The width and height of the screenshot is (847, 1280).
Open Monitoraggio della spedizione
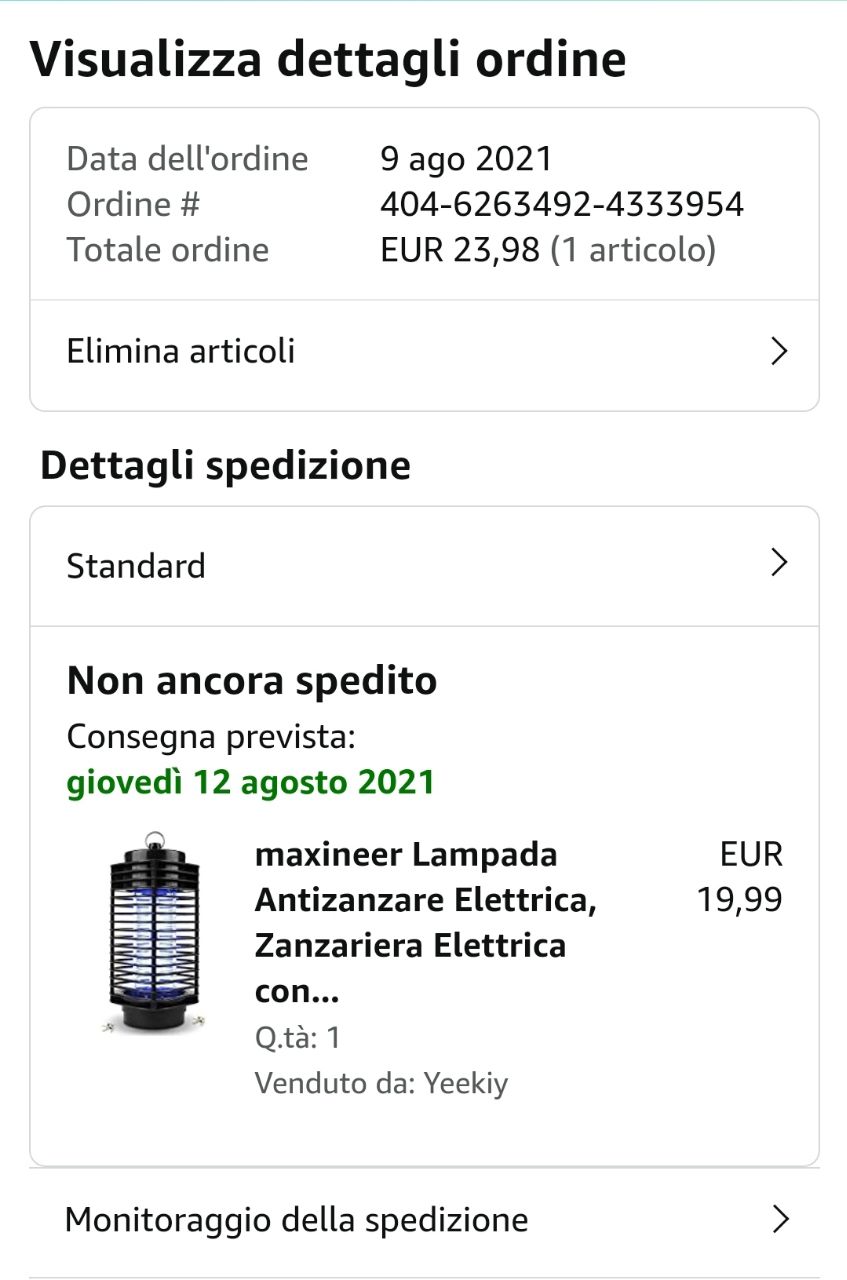pyautogui.click(x=424, y=1220)
